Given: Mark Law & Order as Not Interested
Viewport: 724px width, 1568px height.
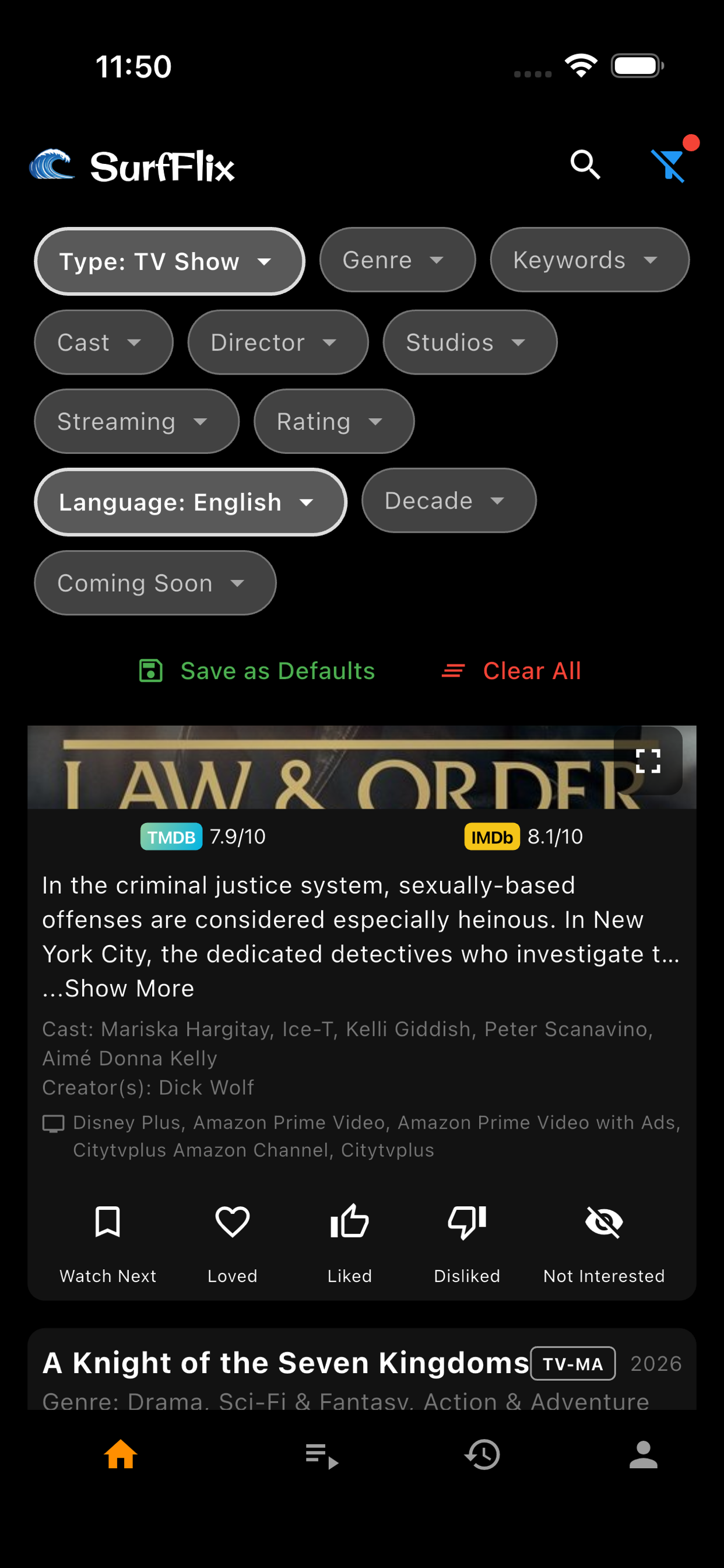Looking at the screenshot, I should (603, 1237).
